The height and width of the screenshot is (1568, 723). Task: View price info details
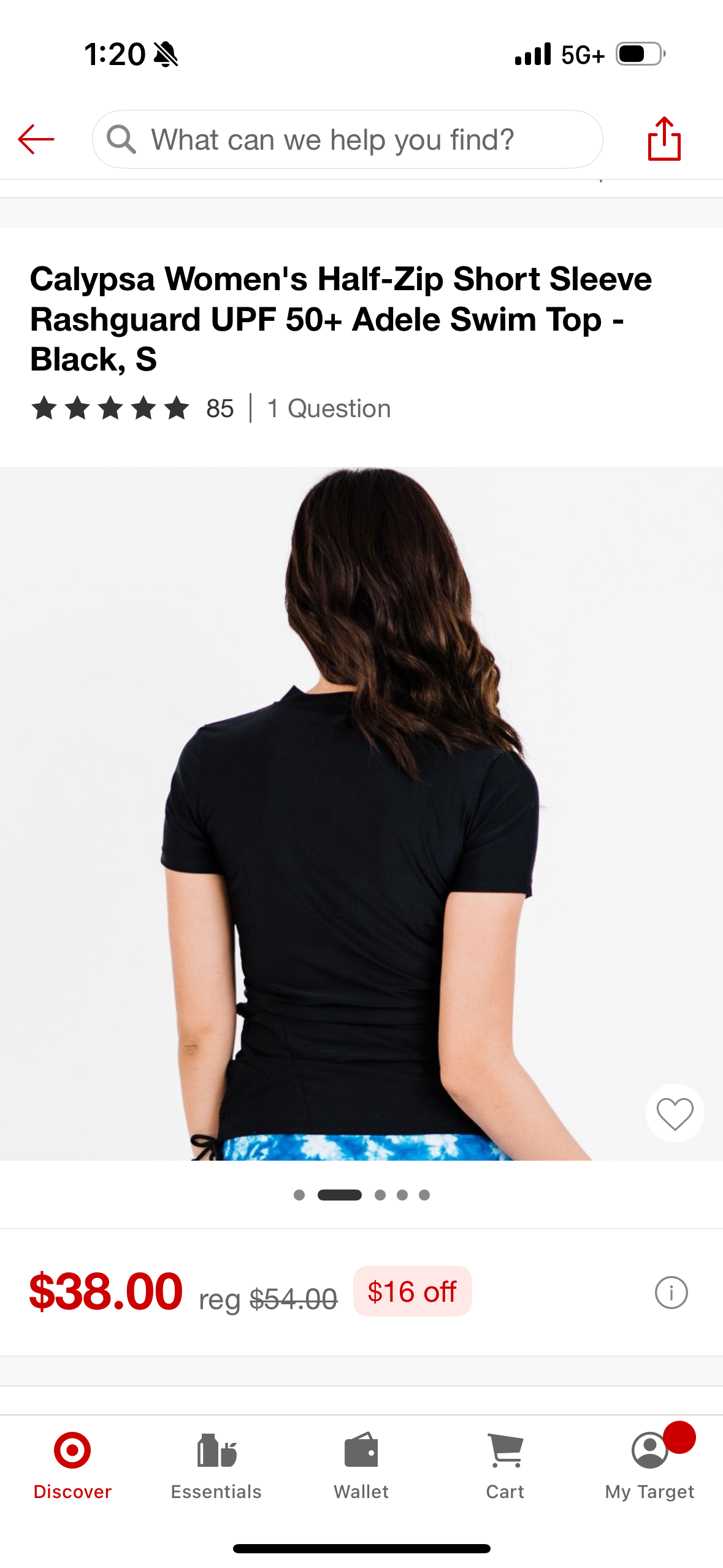click(x=671, y=1293)
